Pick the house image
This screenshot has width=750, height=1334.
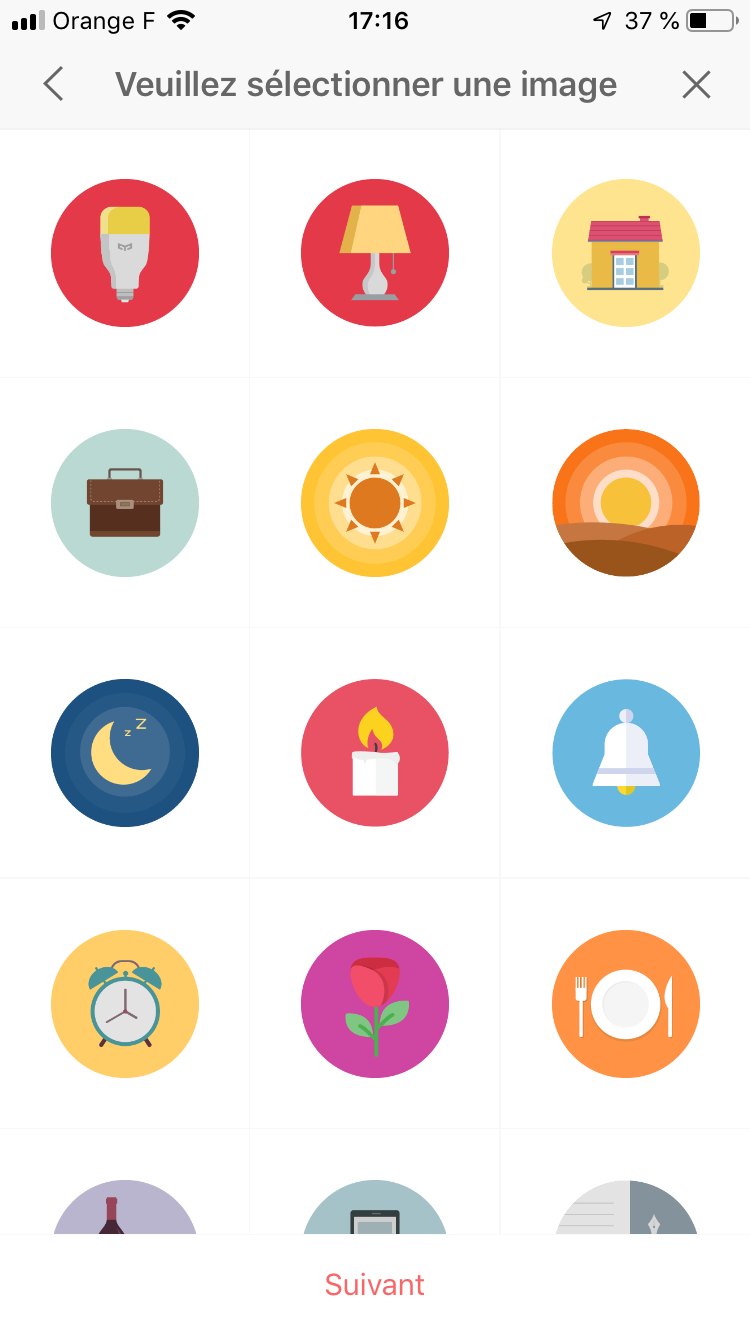[626, 253]
